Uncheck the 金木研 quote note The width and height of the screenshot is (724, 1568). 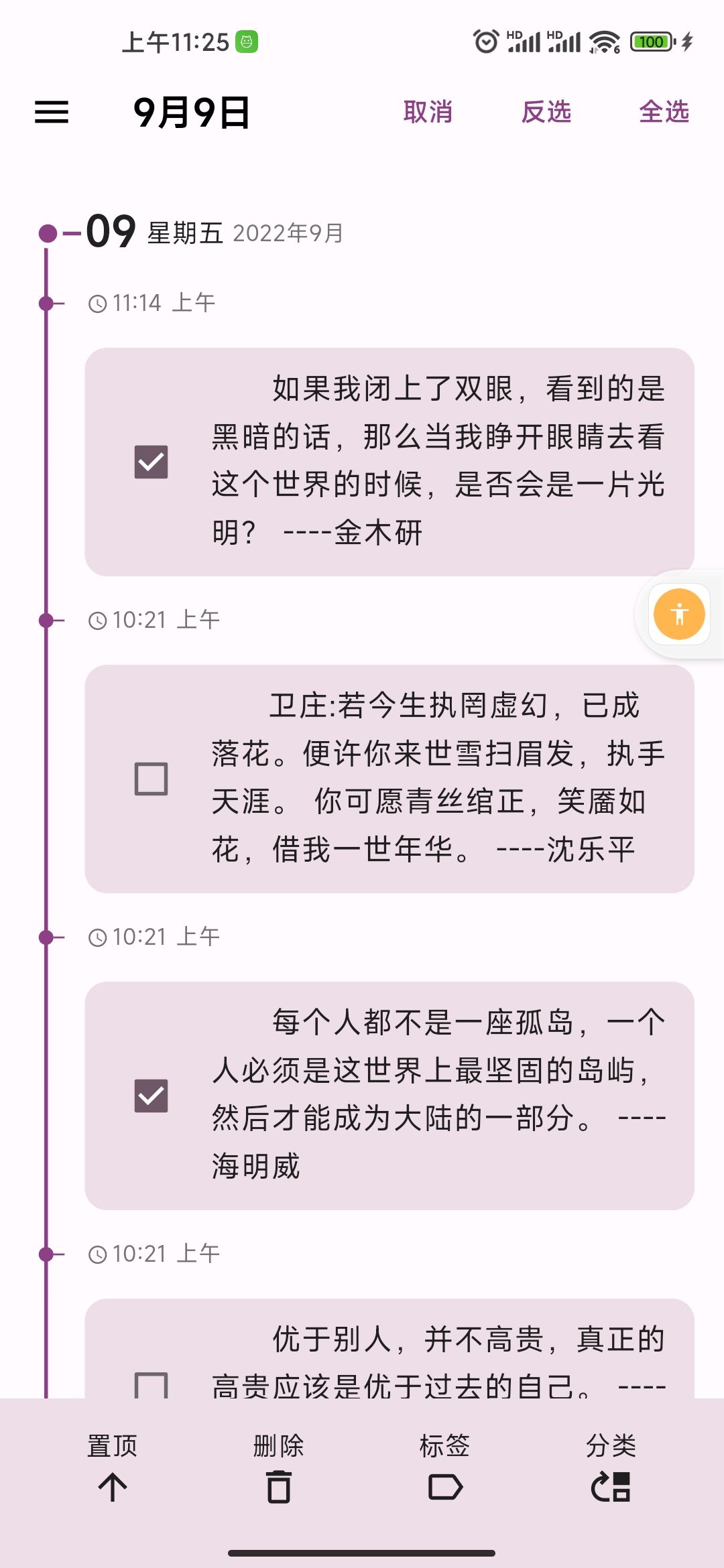151,462
